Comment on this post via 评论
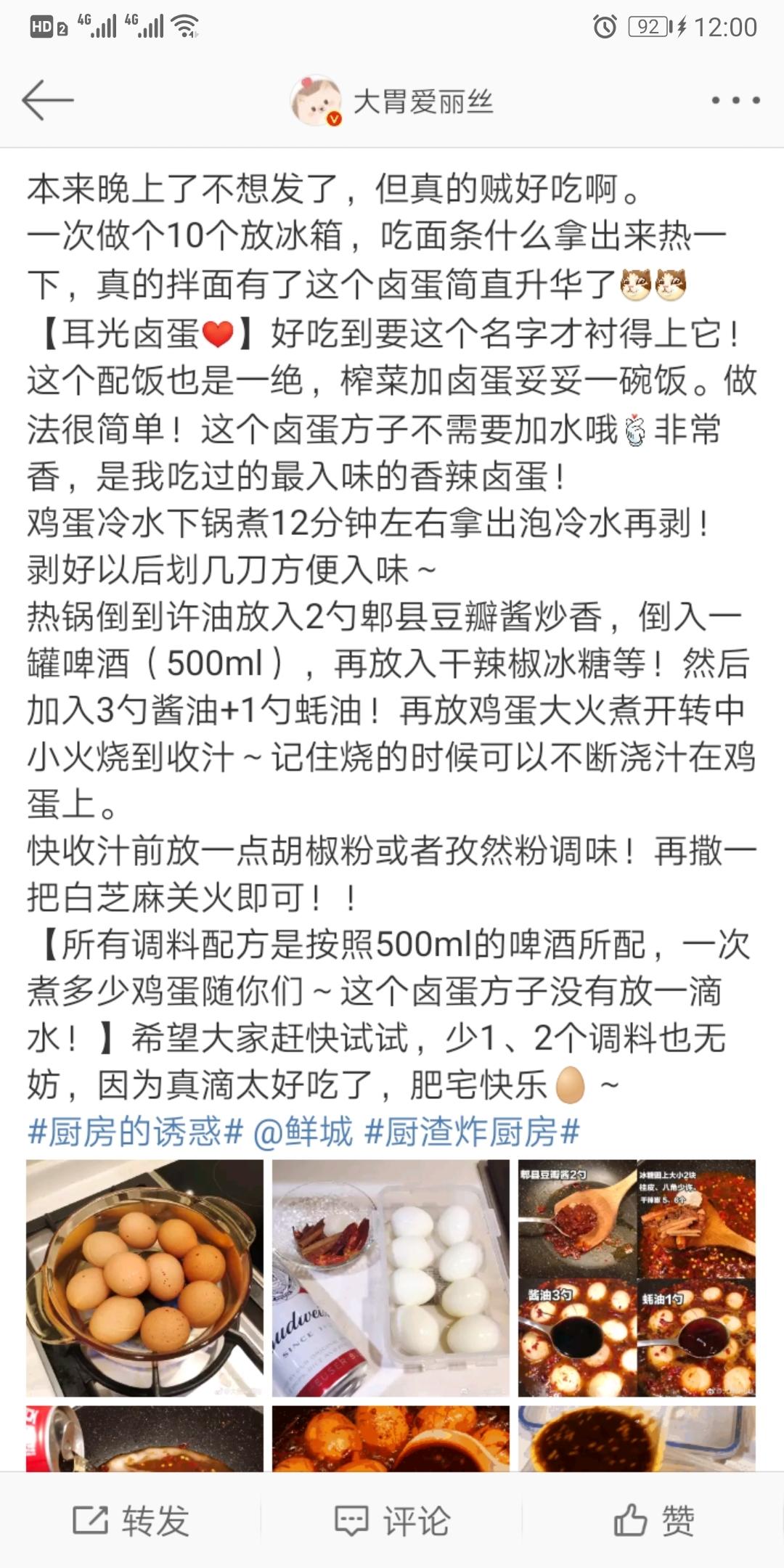This screenshot has height=1568, width=784. 392,1520
